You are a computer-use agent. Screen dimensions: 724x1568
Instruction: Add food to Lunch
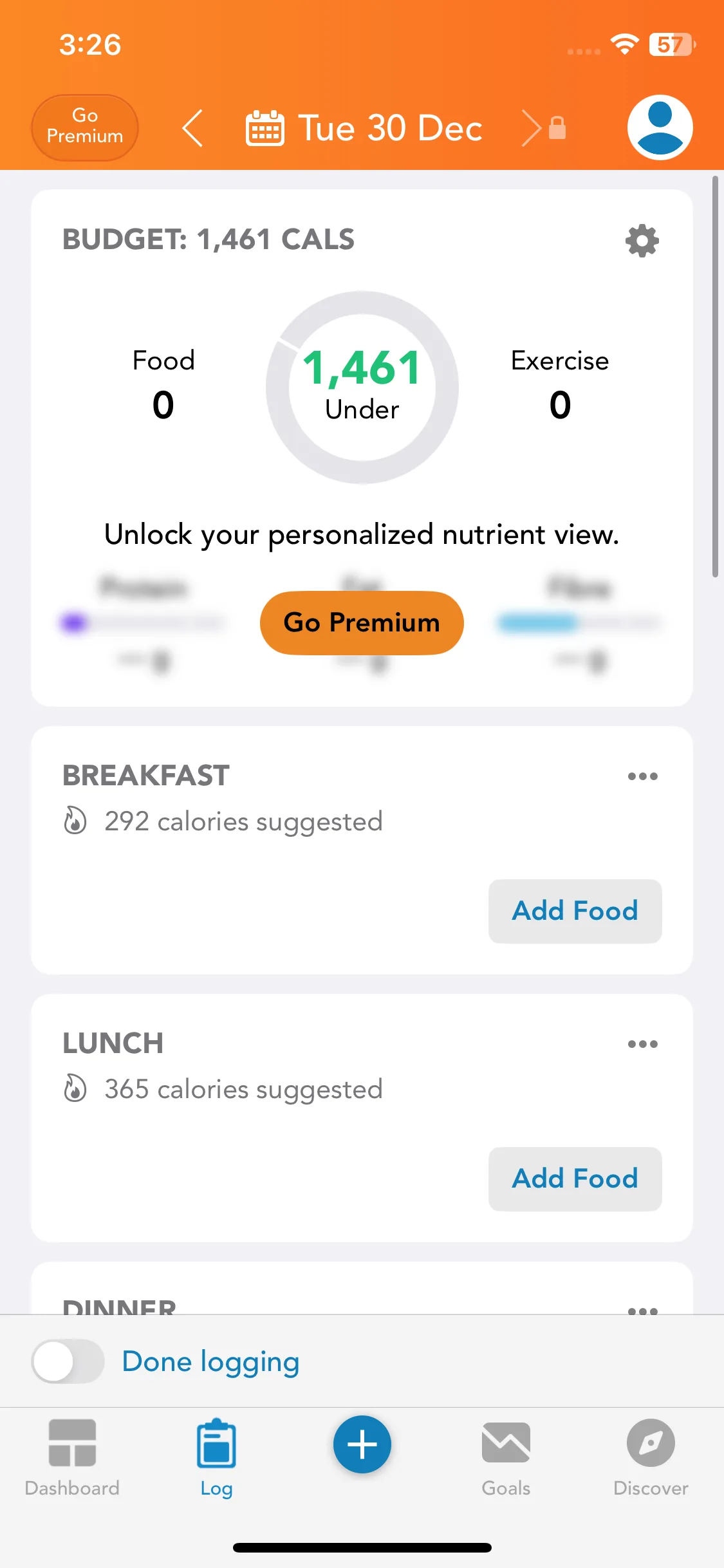click(x=575, y=1179)
